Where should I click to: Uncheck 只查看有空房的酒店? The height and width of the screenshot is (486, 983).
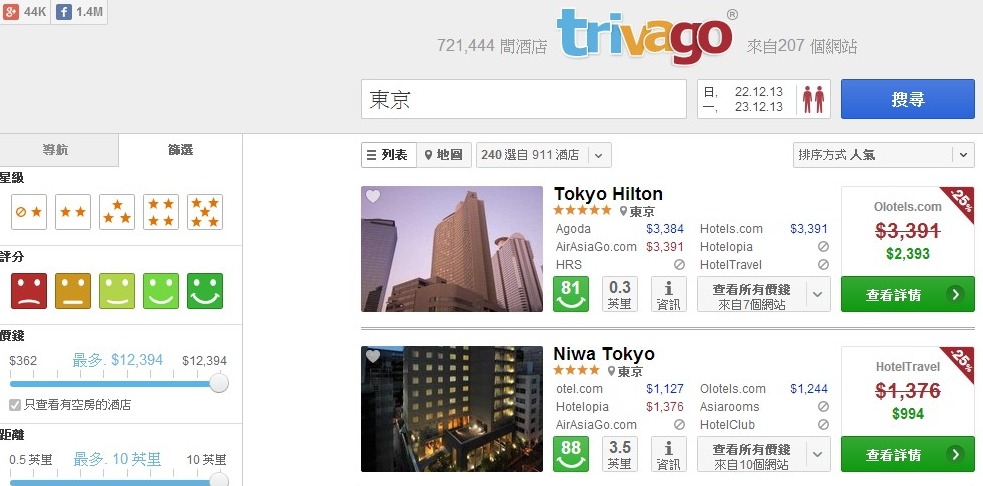tap(15, 405)
